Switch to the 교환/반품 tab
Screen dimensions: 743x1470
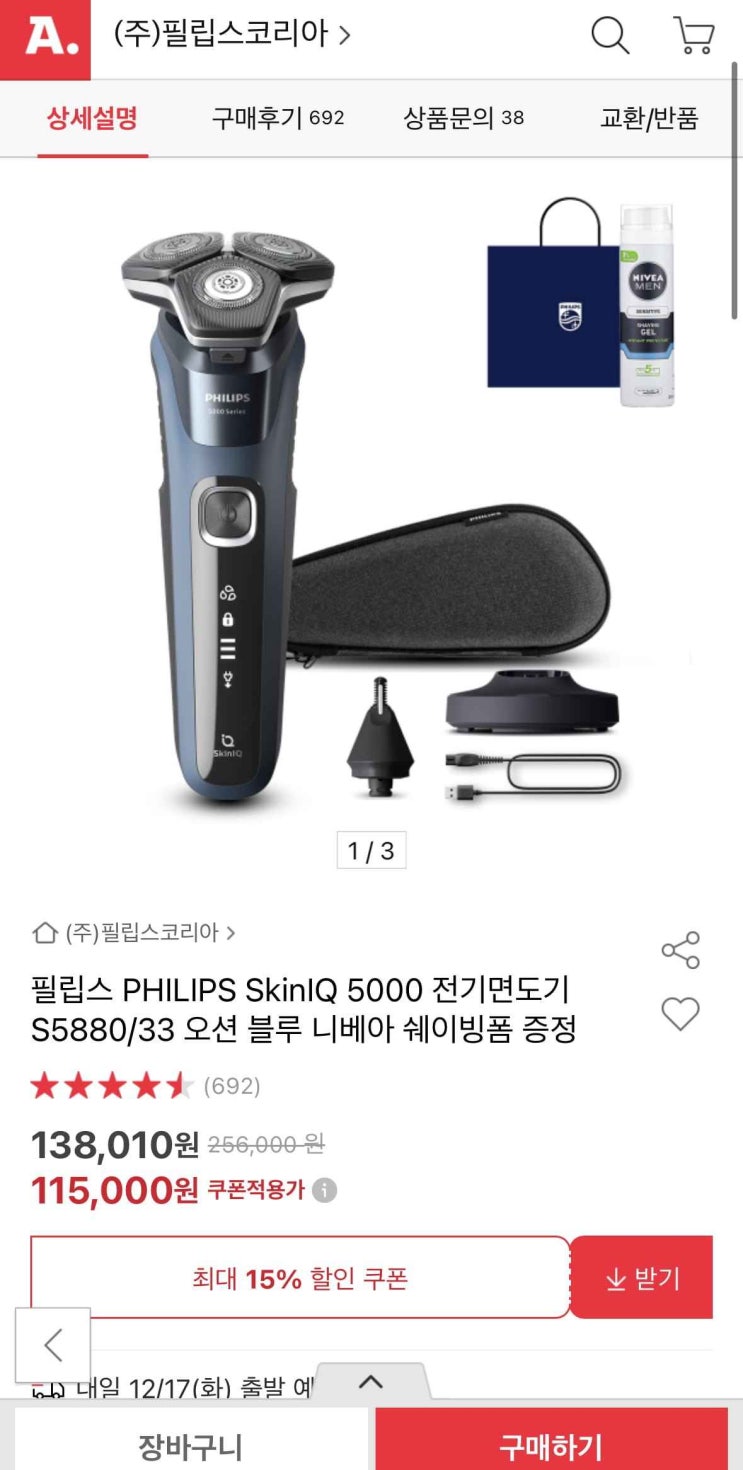coord(648,118)
